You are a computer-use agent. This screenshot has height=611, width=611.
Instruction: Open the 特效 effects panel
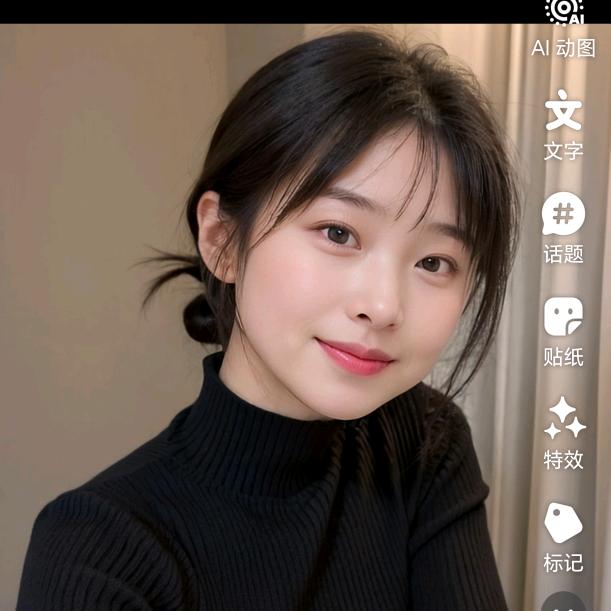coord(564,420)
